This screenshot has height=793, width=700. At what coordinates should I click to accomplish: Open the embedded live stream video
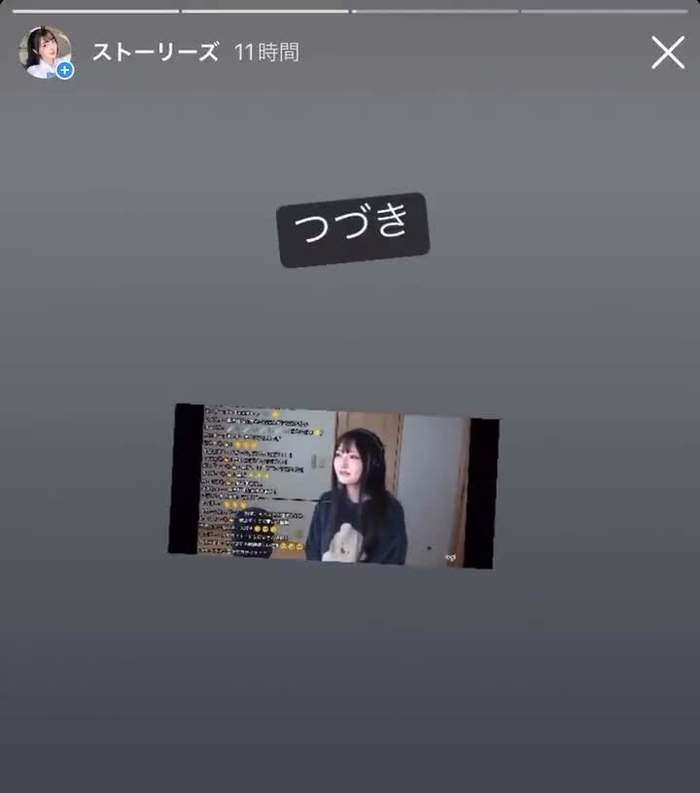coord(333,485)
